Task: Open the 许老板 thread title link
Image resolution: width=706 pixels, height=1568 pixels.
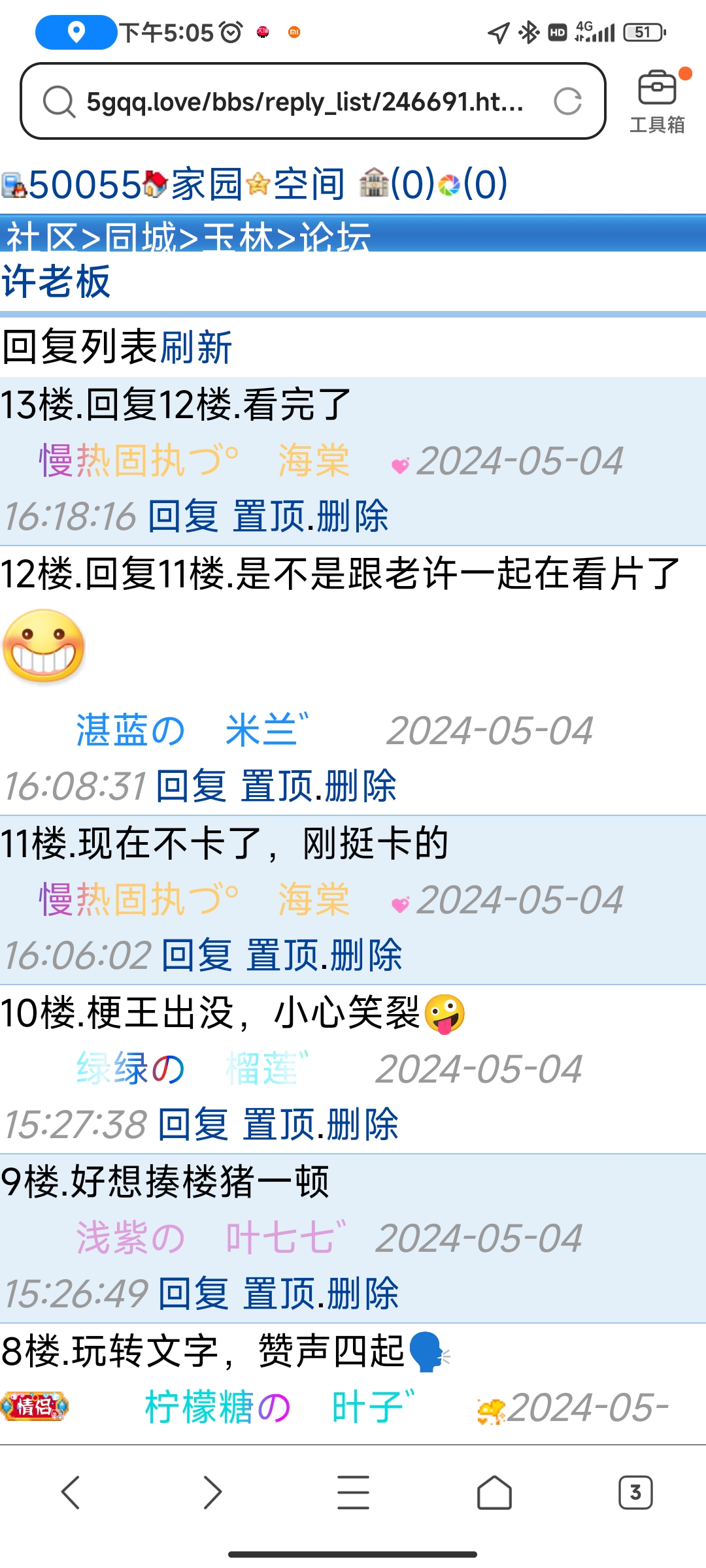Action: [x=56, y=282]
